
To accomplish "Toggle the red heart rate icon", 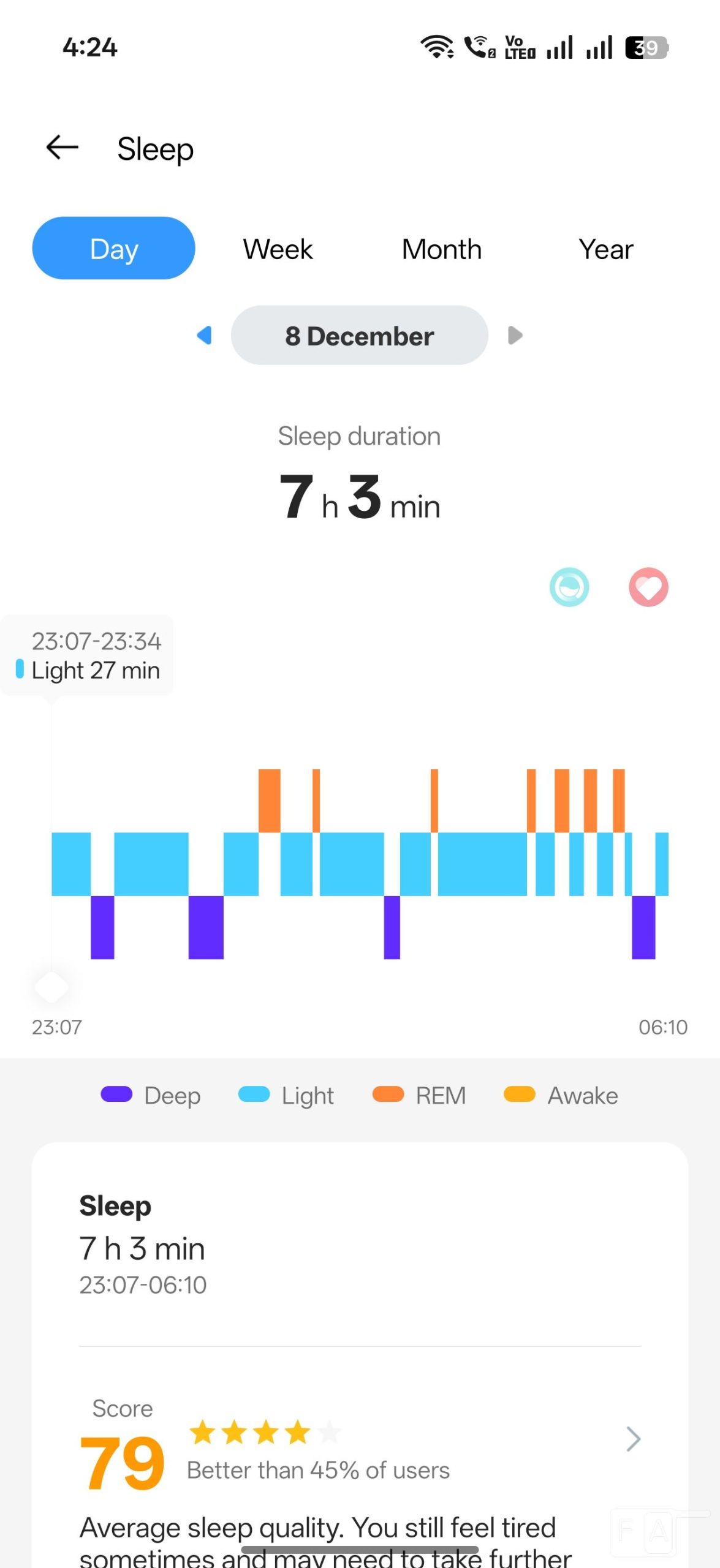I will click(x=648, y=587).
